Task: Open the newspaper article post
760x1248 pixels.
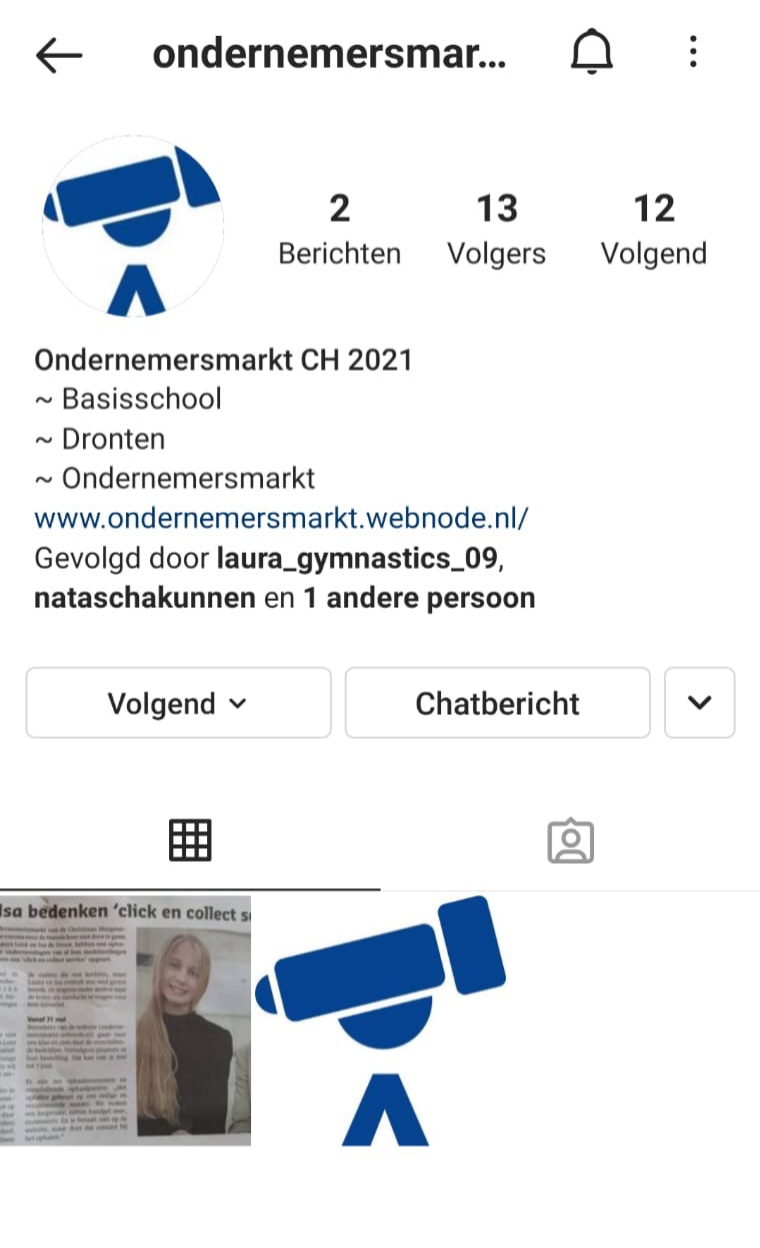Action: [125, 1020]
